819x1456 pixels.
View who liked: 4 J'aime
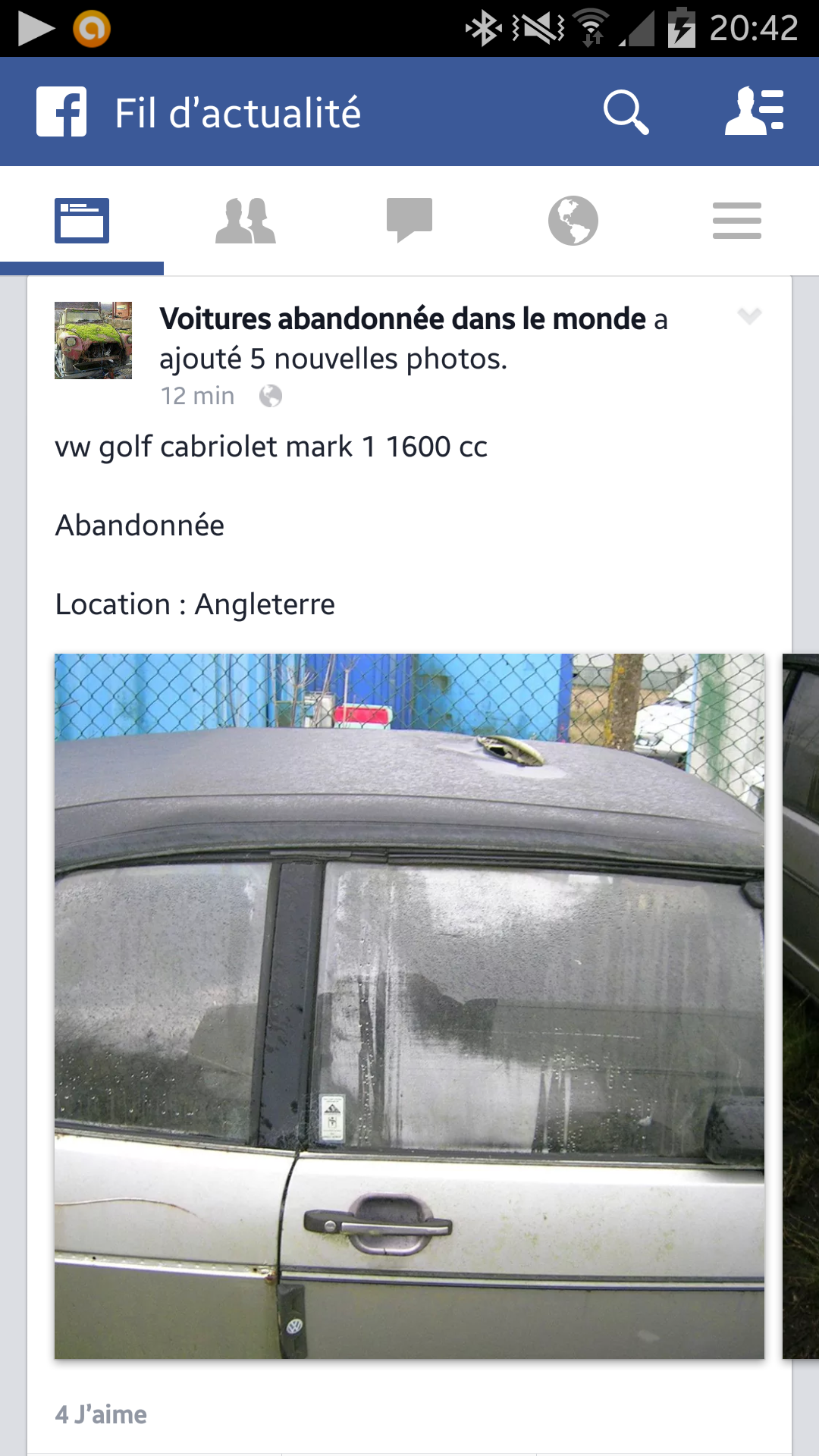101,1414
